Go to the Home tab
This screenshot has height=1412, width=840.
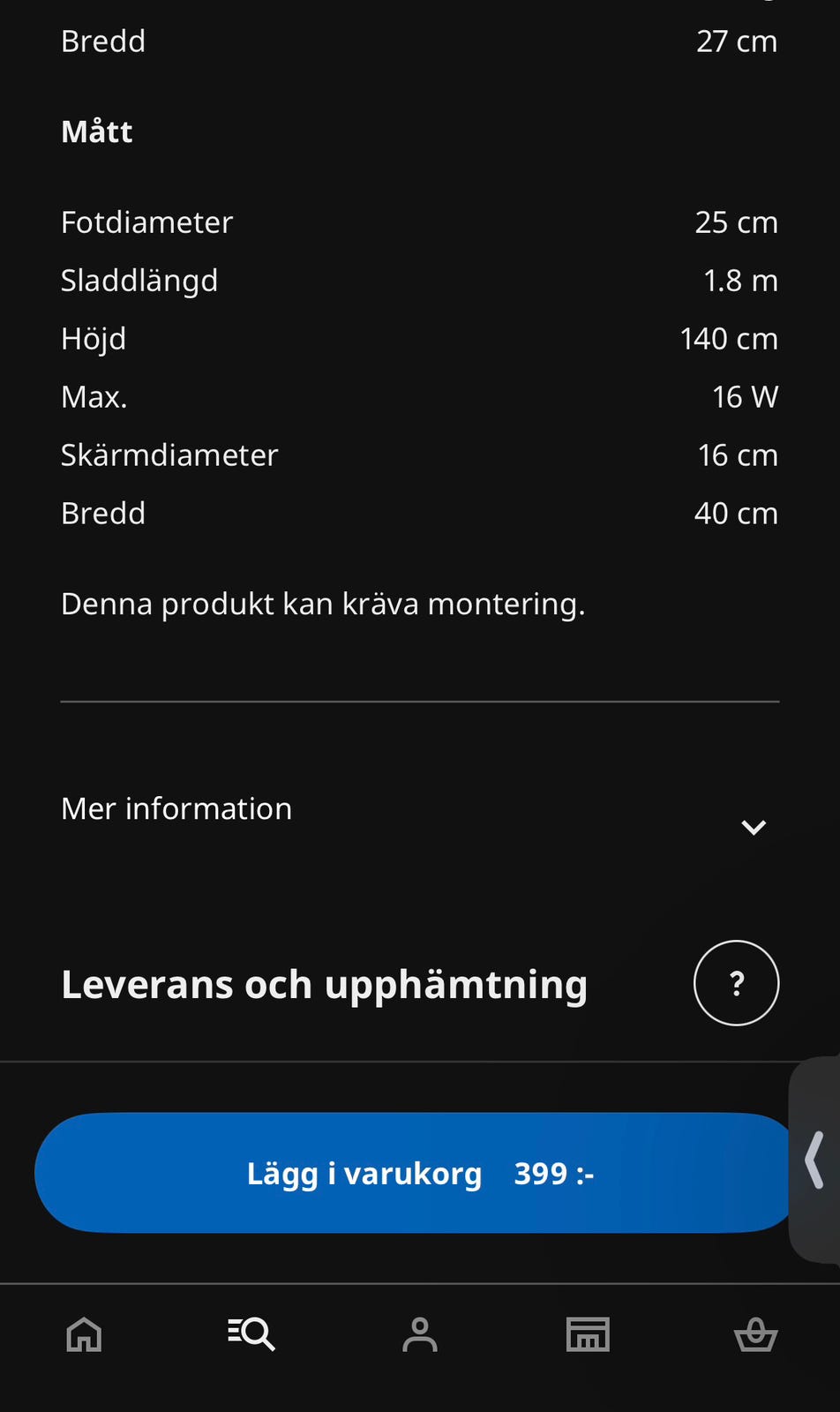[x=85, y=1334]
